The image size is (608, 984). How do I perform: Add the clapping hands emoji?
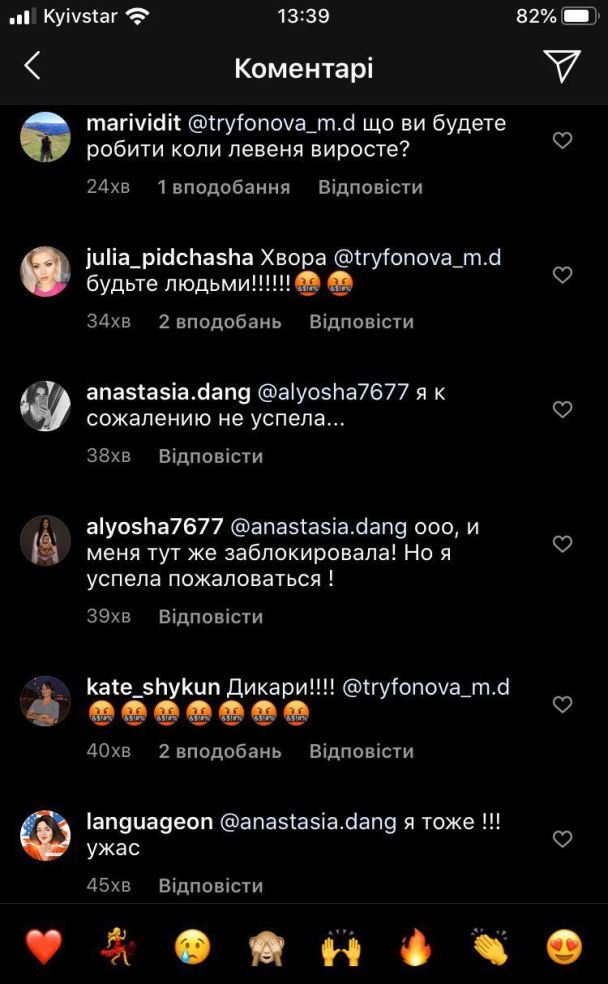490,946
